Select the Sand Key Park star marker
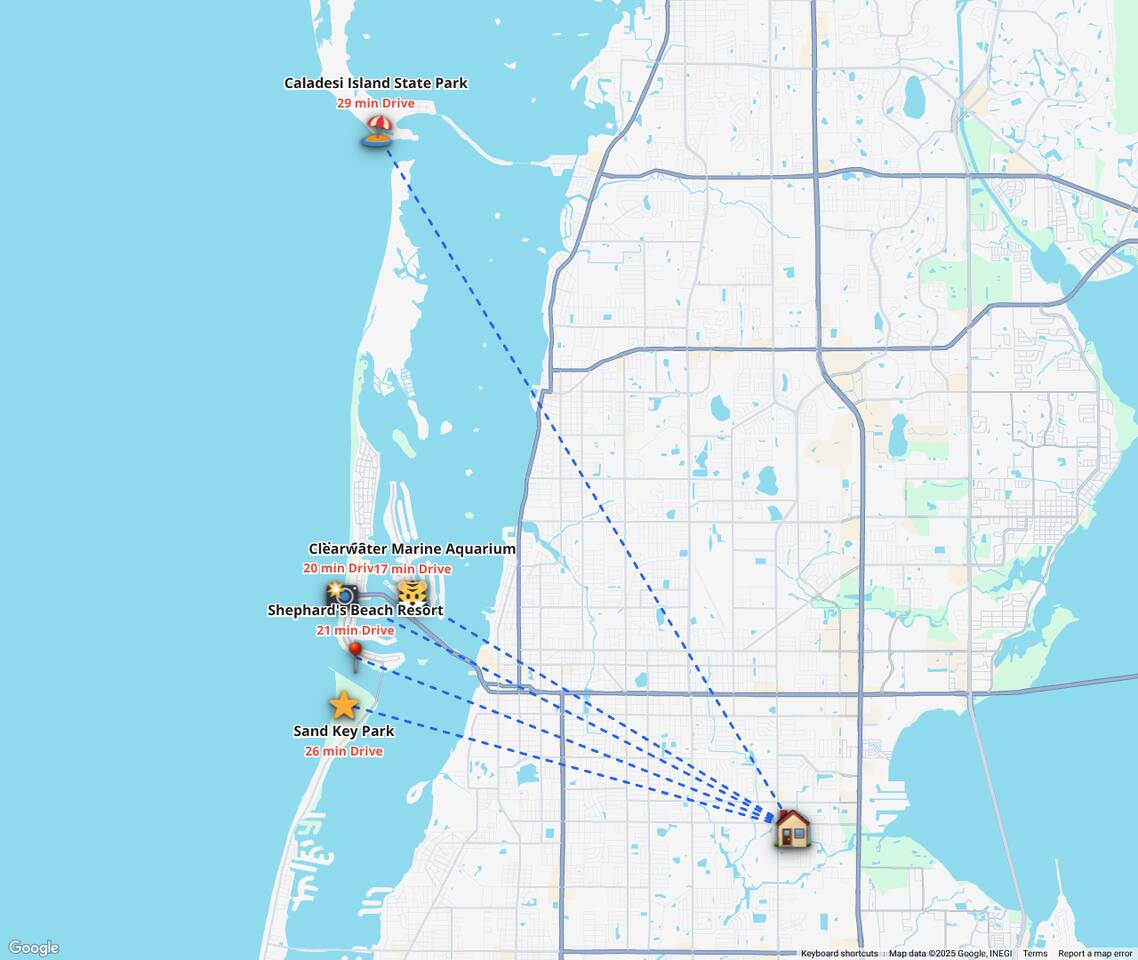The image size is (1138, 960). click(x=344, y=705)
